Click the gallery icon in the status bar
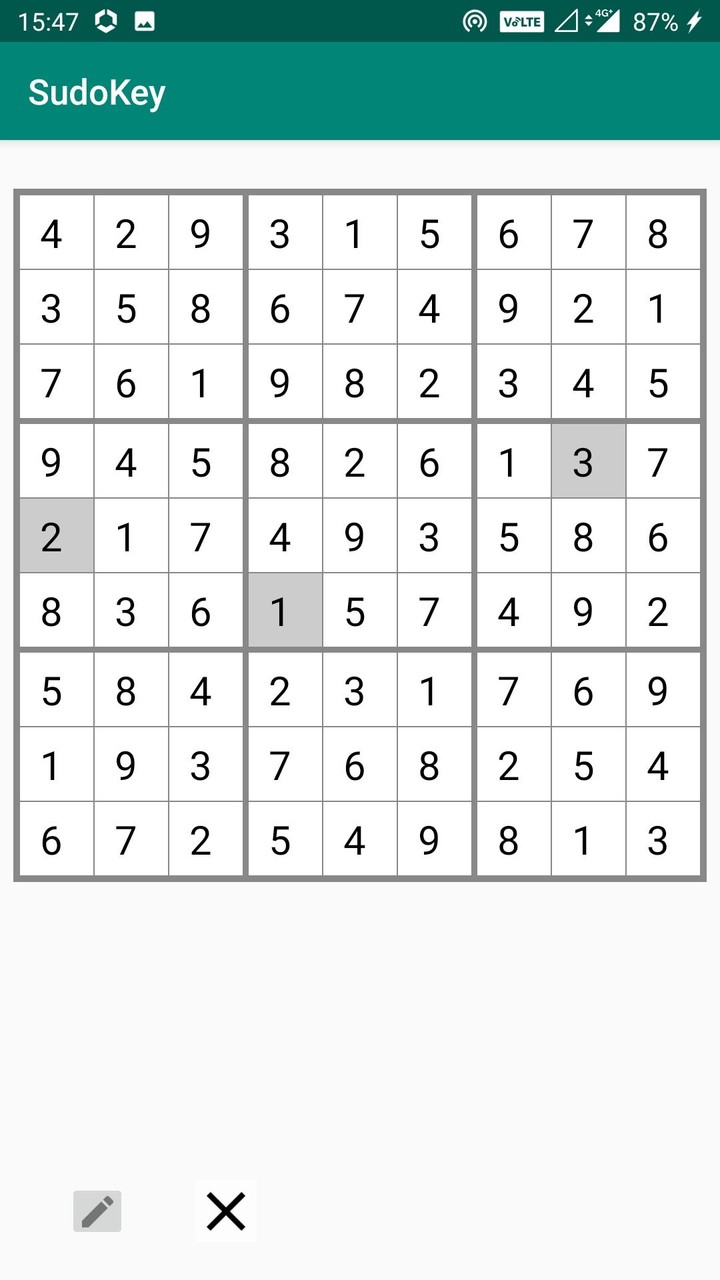 click(x=146, y=20)
